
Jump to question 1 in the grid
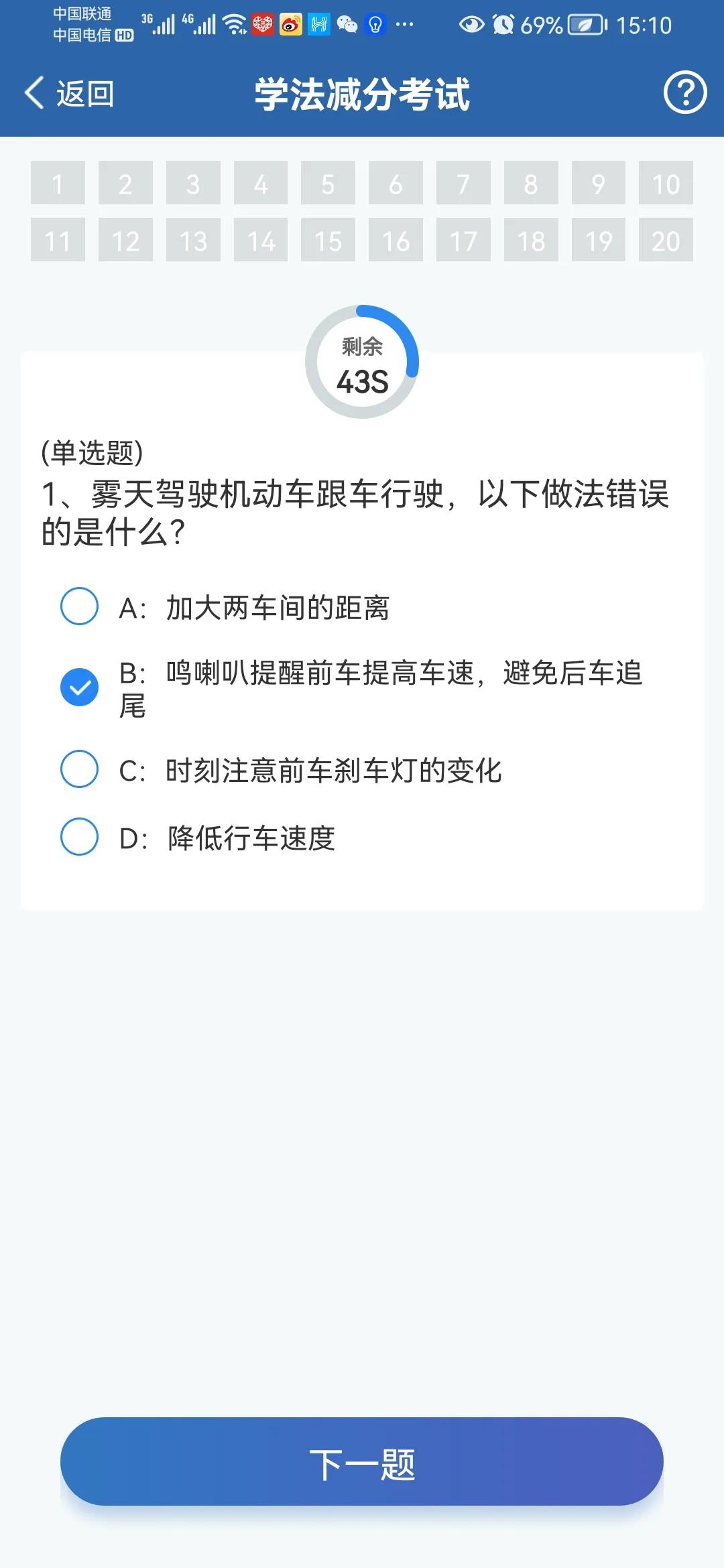click(58, 182)
